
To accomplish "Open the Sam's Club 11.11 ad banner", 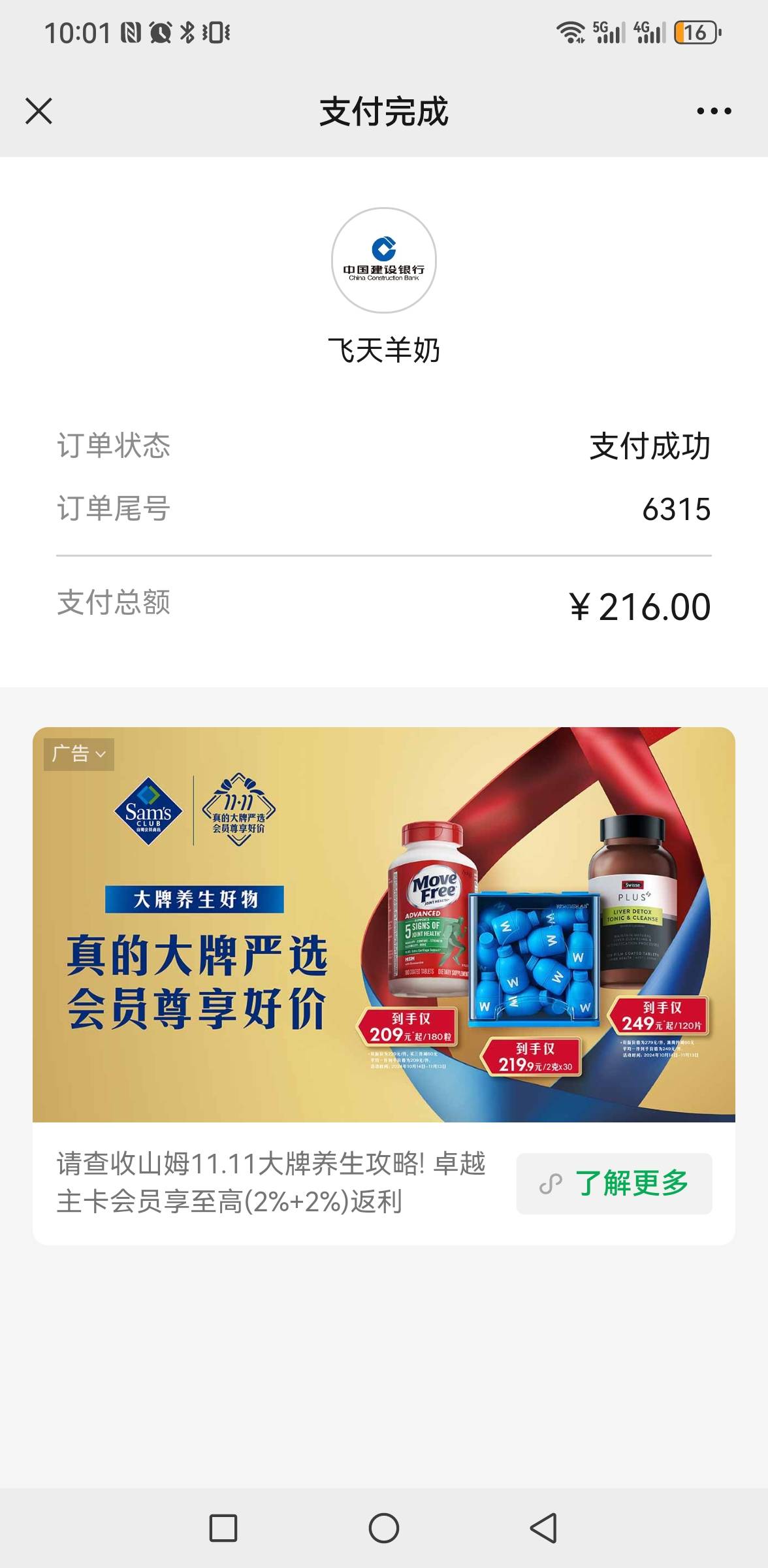I will point(384,924).
